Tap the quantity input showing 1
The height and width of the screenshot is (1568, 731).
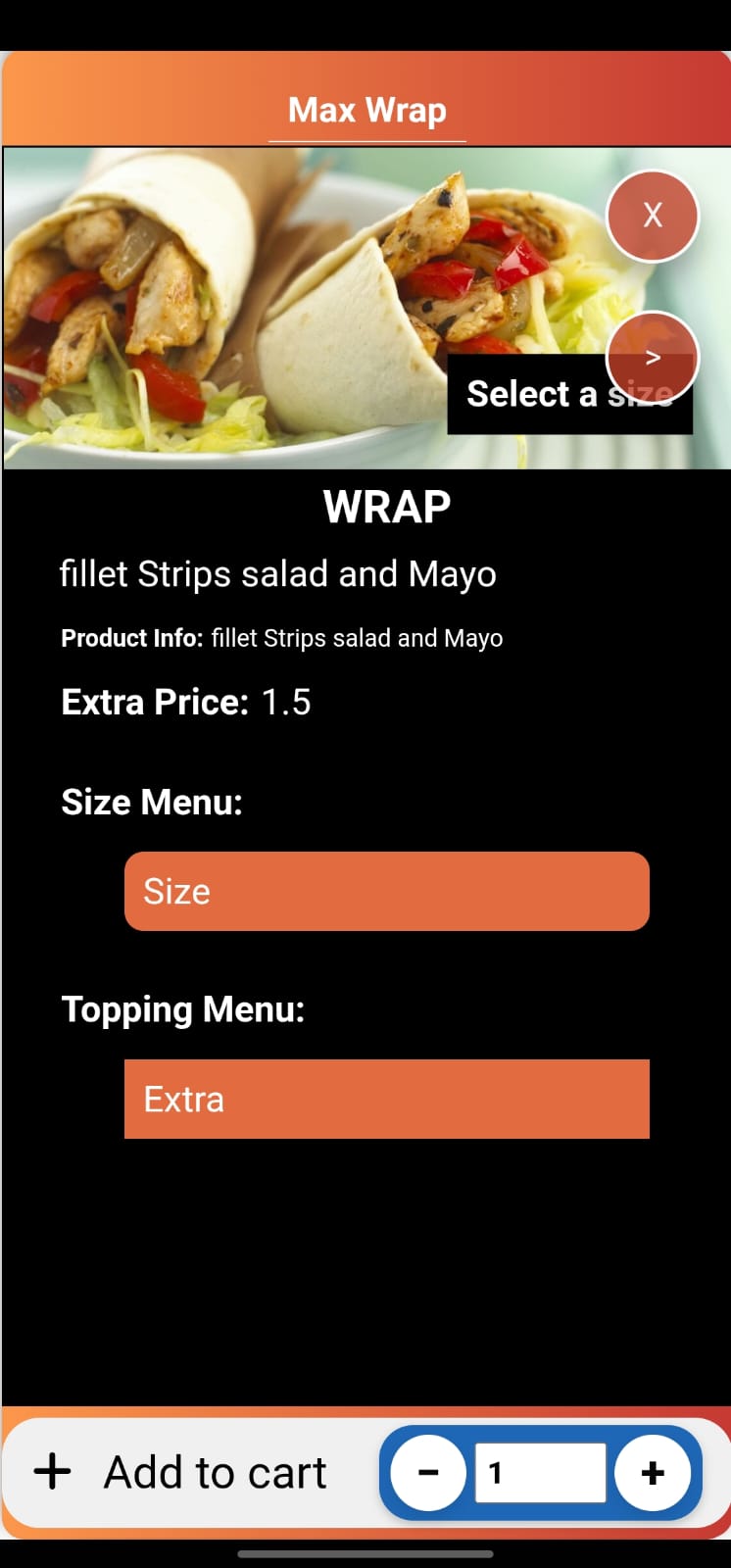(x=540, y=1472)
